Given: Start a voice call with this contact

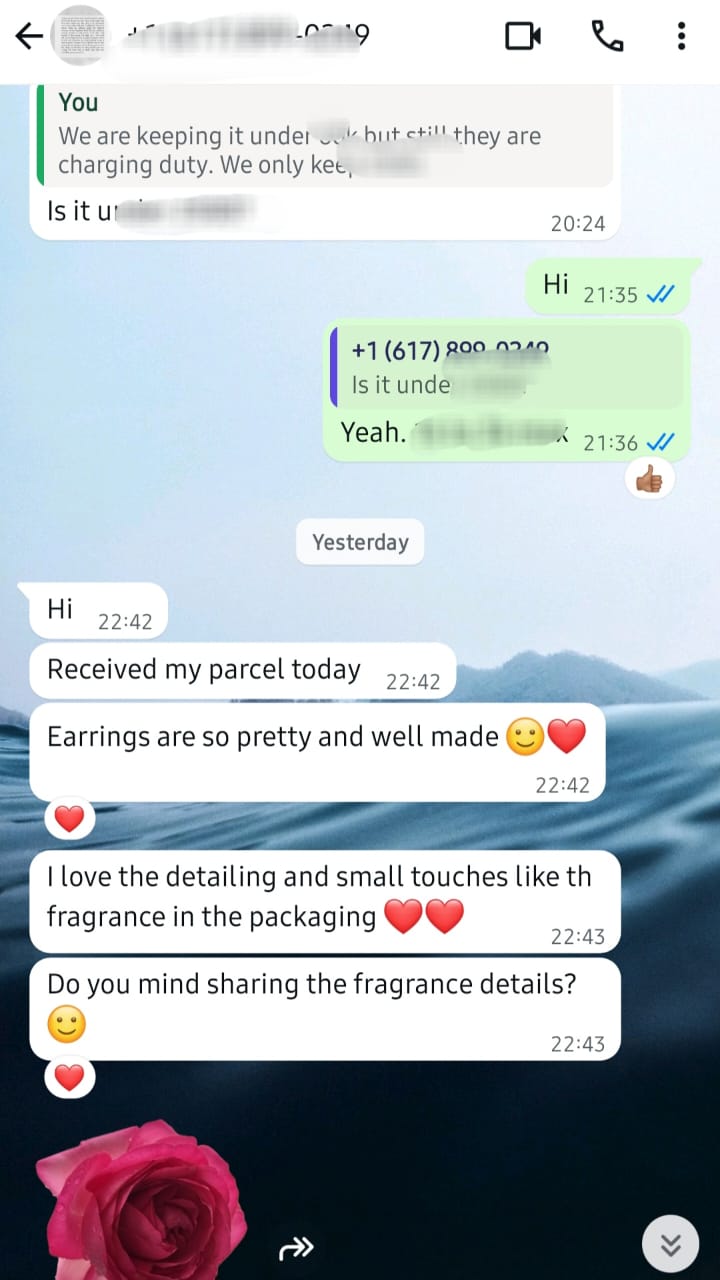Looking at the screenshot, I should 607,37.
